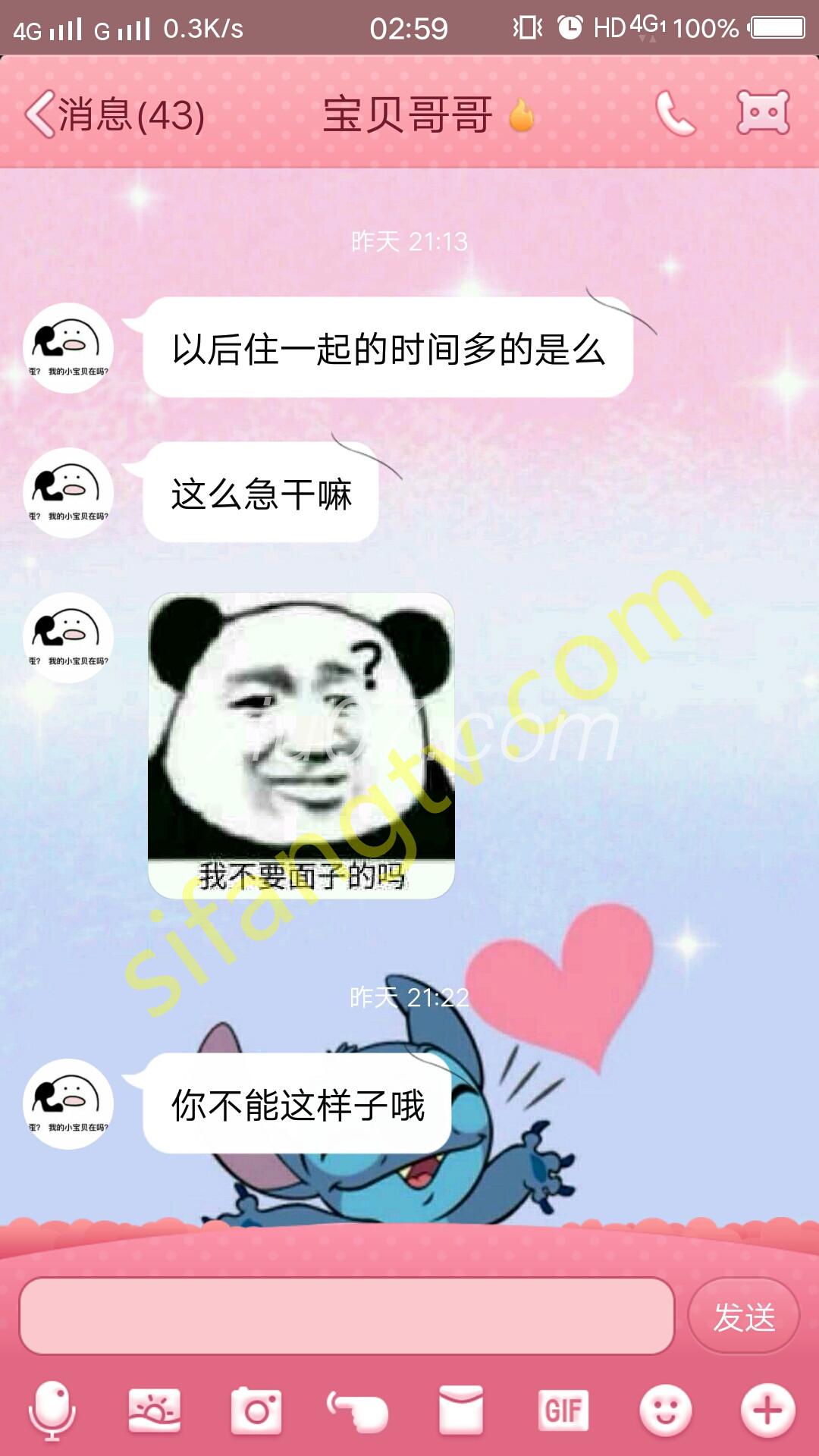819x1456 pixels.
Task: Open the panda meme image 我不要面子的吗
Action: tap(301, 745)
